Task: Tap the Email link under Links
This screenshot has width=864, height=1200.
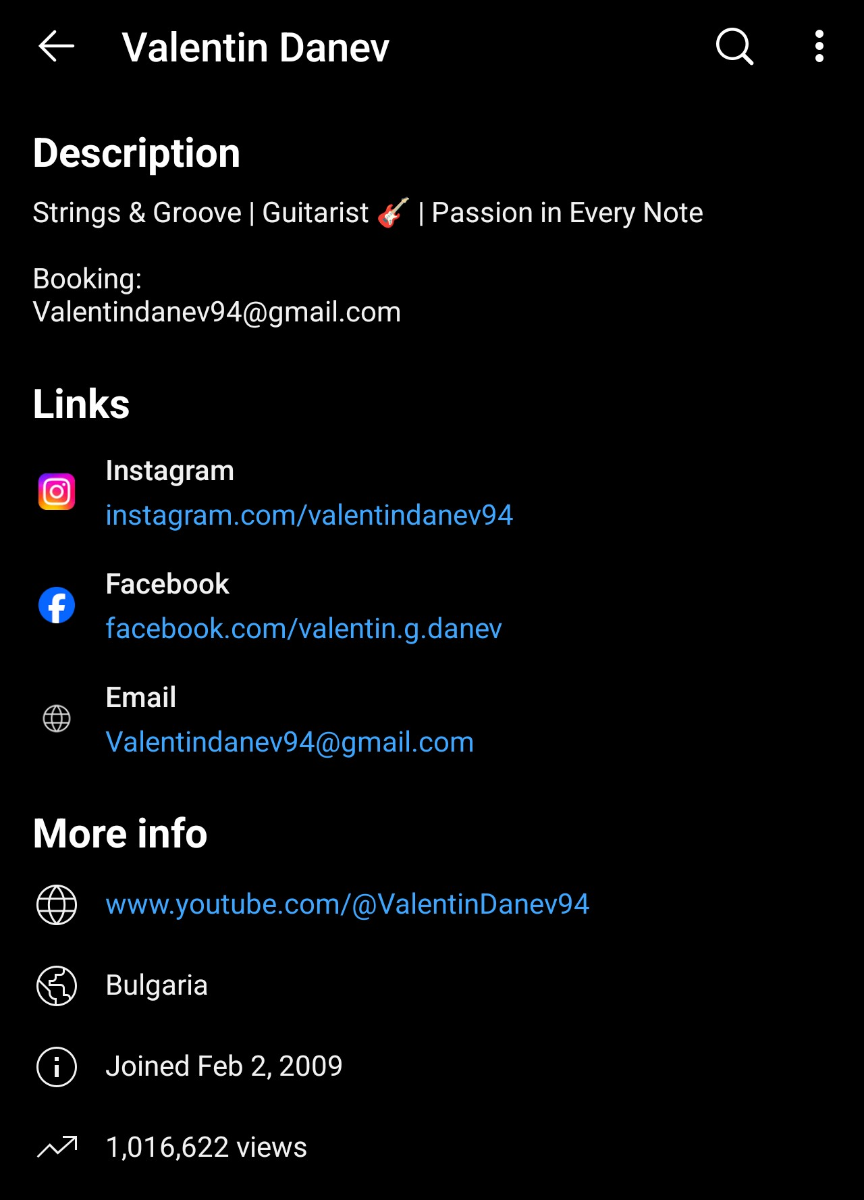Action: click(x=290, y=742)
